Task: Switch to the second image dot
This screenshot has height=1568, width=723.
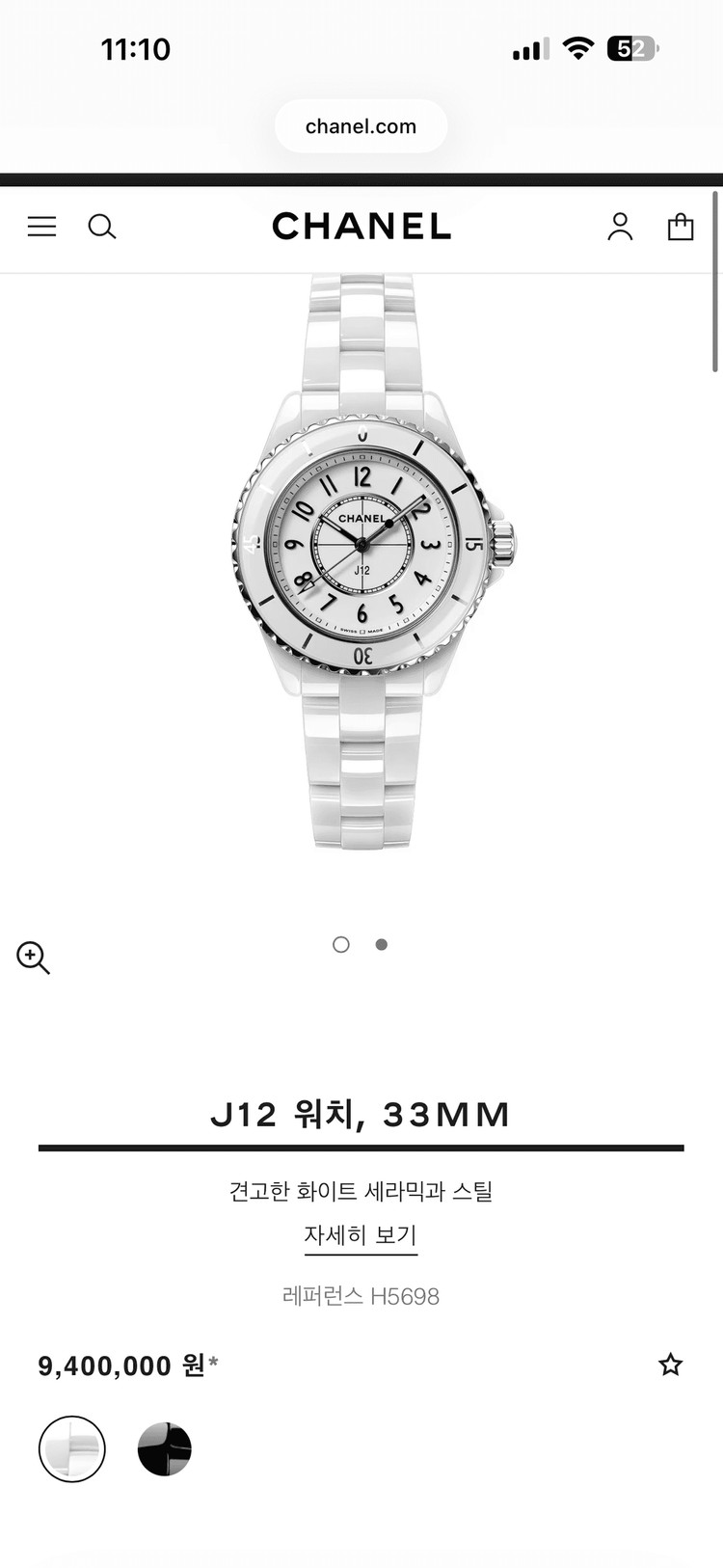Action: click(x=382, y=944)
